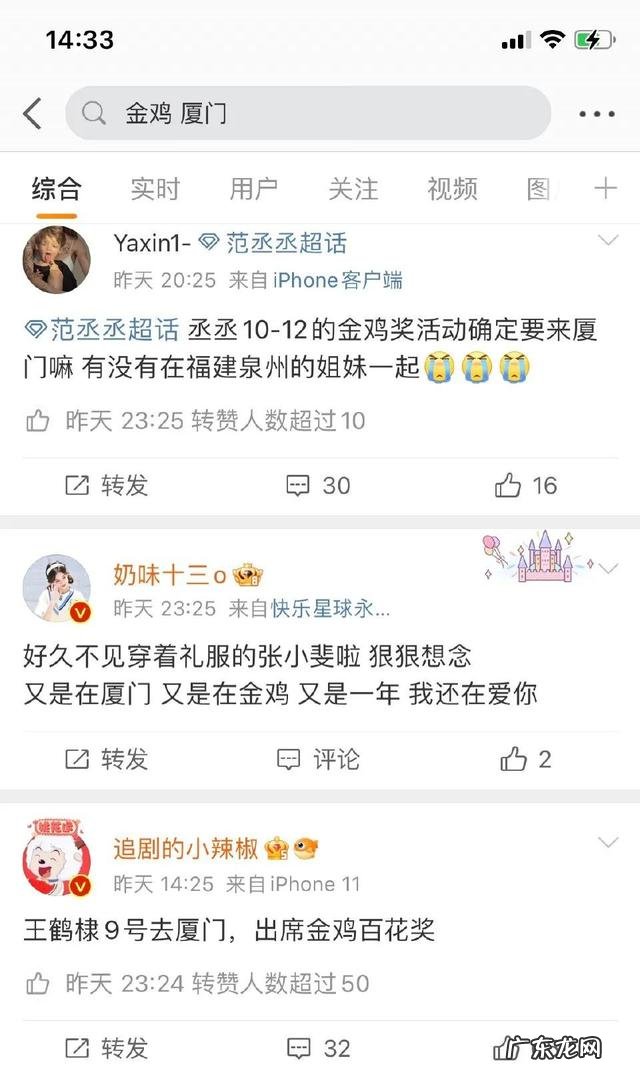640x1077 pixels.
Task: Like 奶味十三o's post
Action: click(526, 759)
